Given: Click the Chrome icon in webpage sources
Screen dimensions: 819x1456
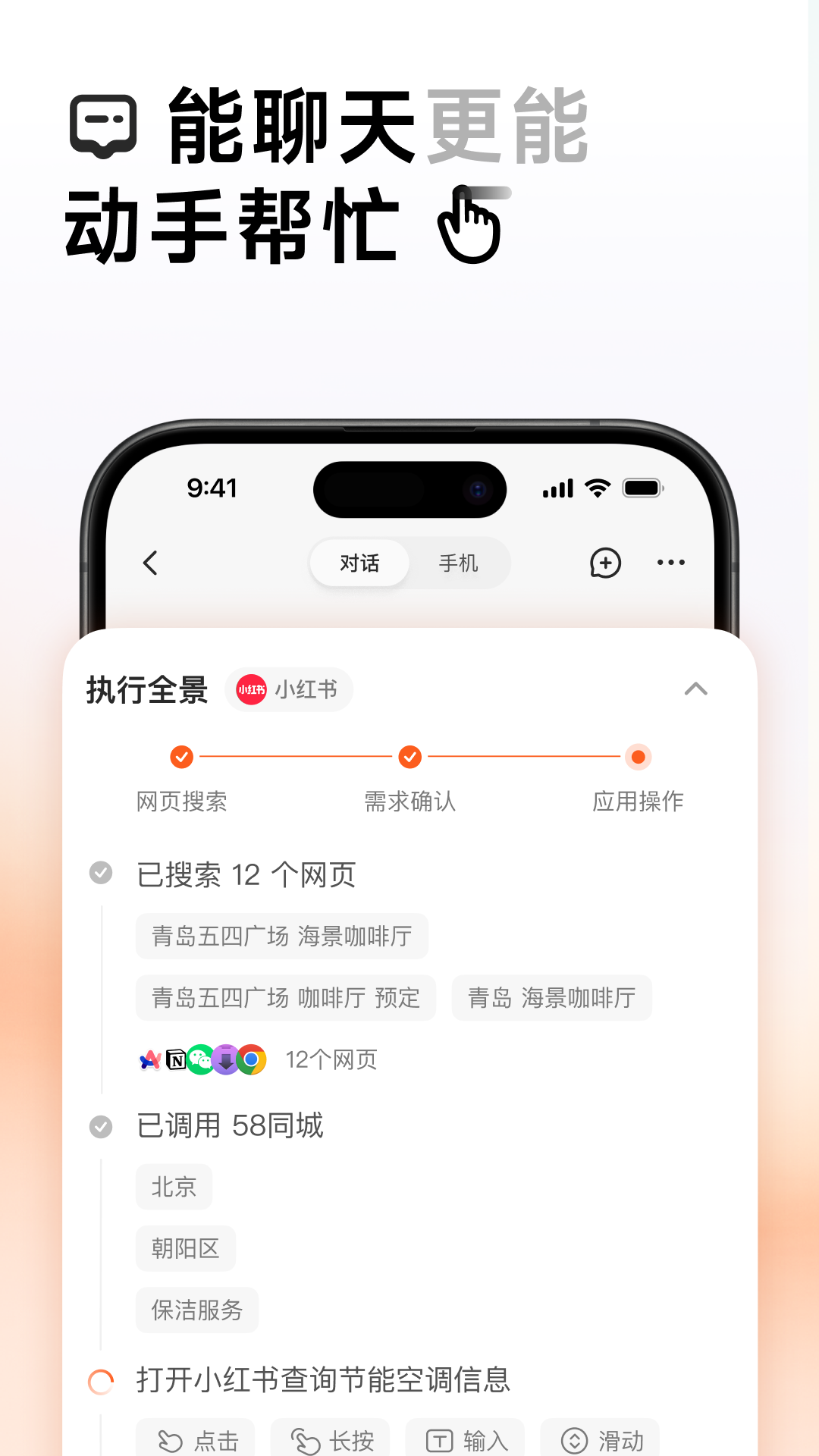Looking at the screenshot, I should pos(253,1059).
